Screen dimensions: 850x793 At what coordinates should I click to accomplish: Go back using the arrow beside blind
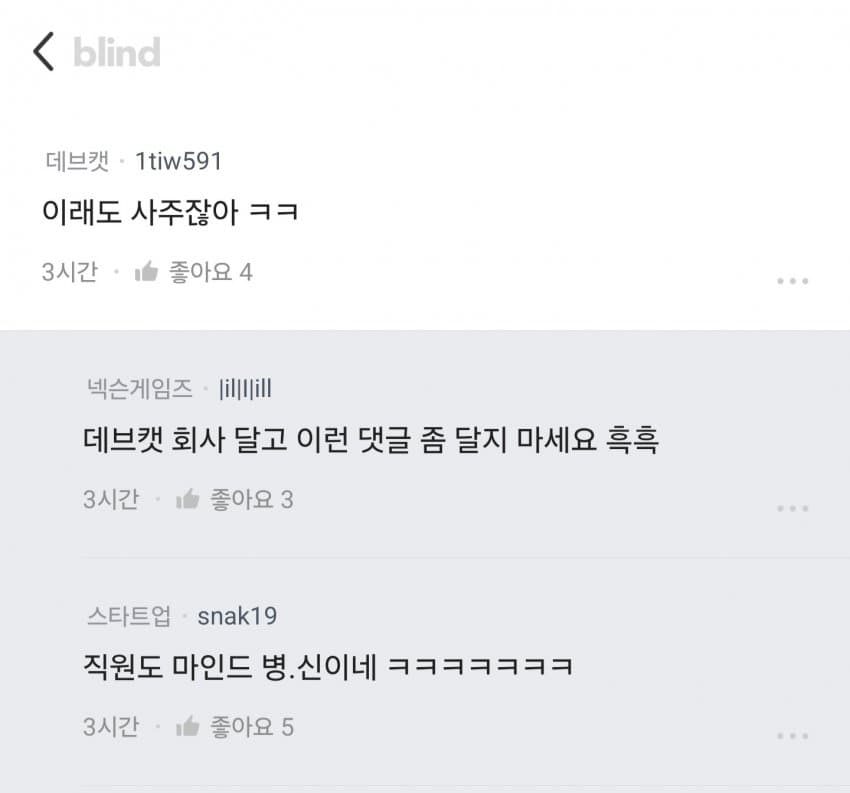click(43, 52)
